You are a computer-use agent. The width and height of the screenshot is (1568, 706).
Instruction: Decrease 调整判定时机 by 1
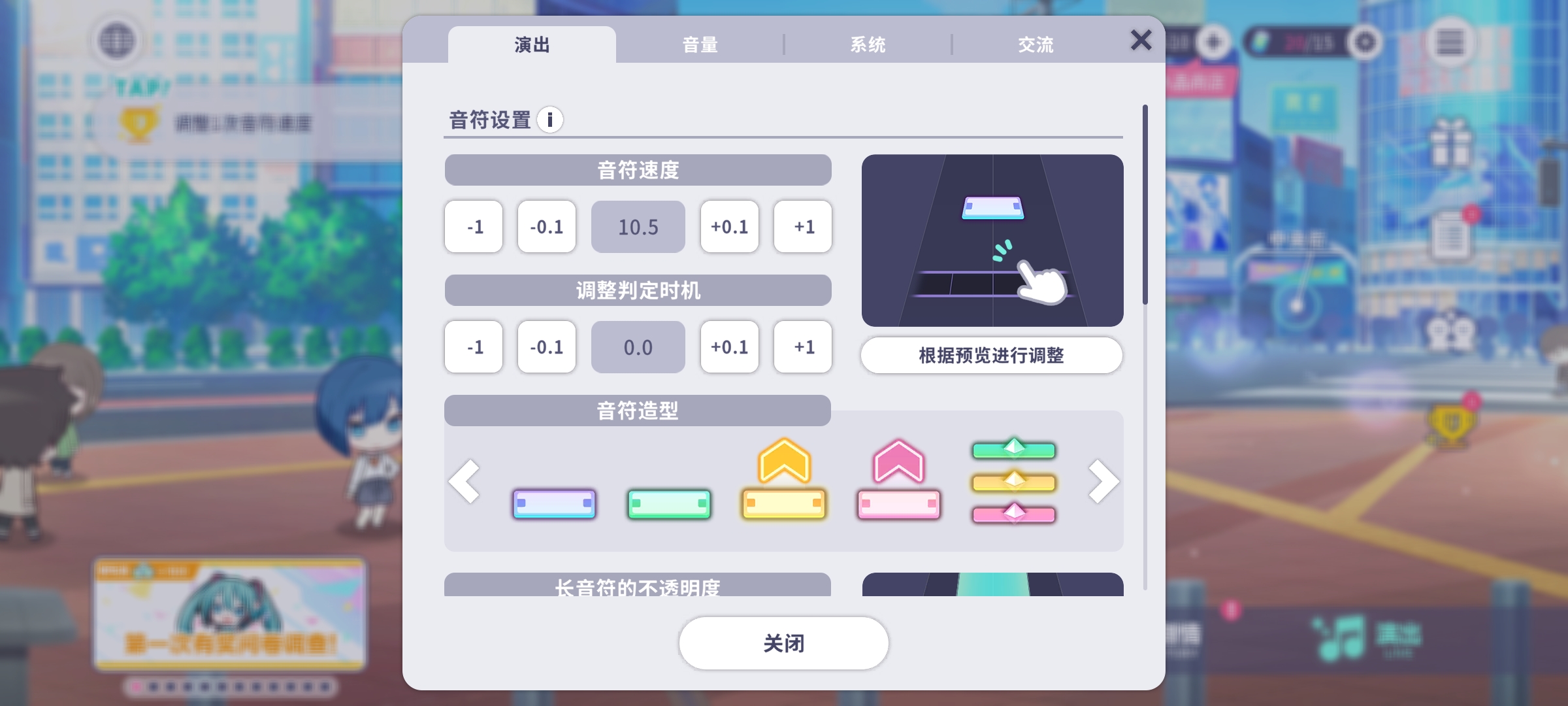click(x=474, y=347)
